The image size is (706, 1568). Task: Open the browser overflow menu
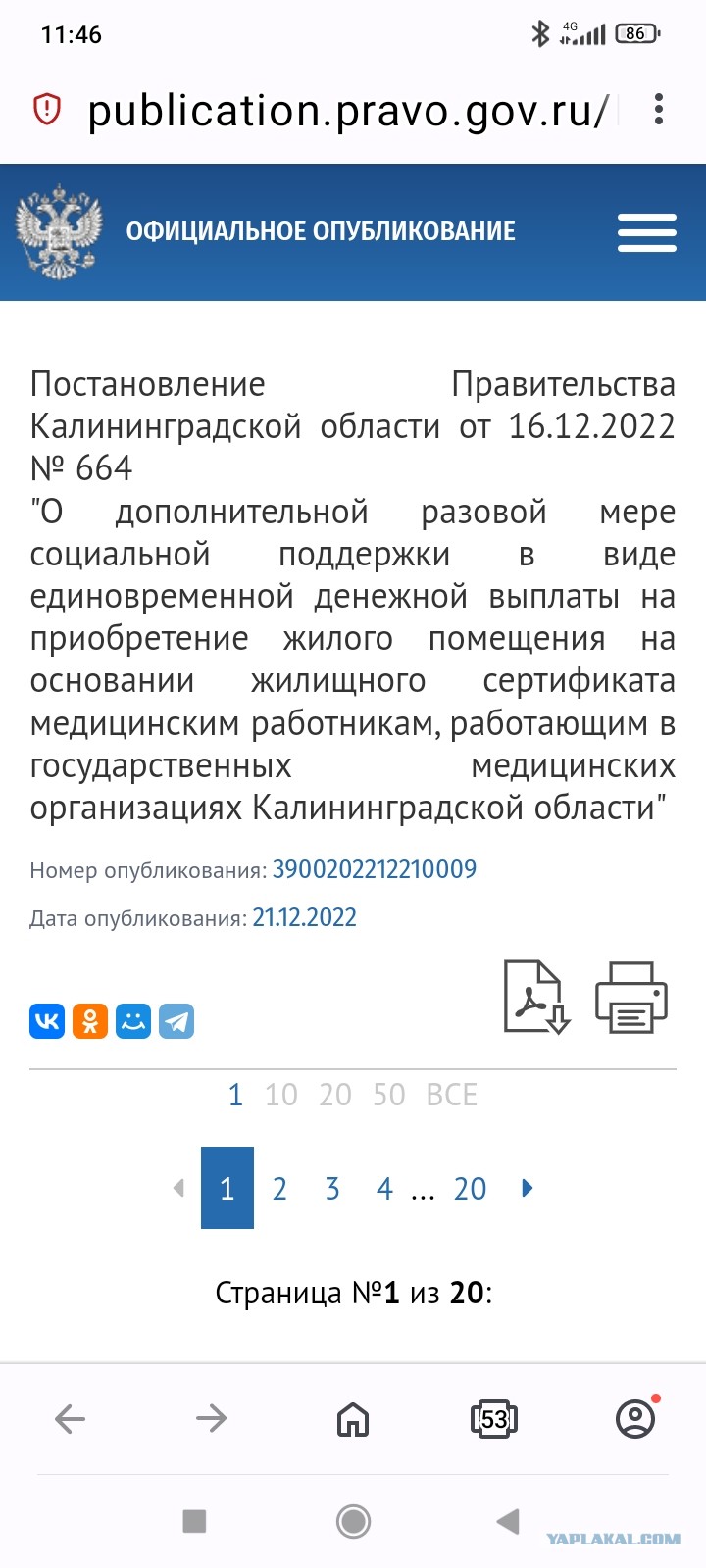pyautogui.click(x=659, y=109)
